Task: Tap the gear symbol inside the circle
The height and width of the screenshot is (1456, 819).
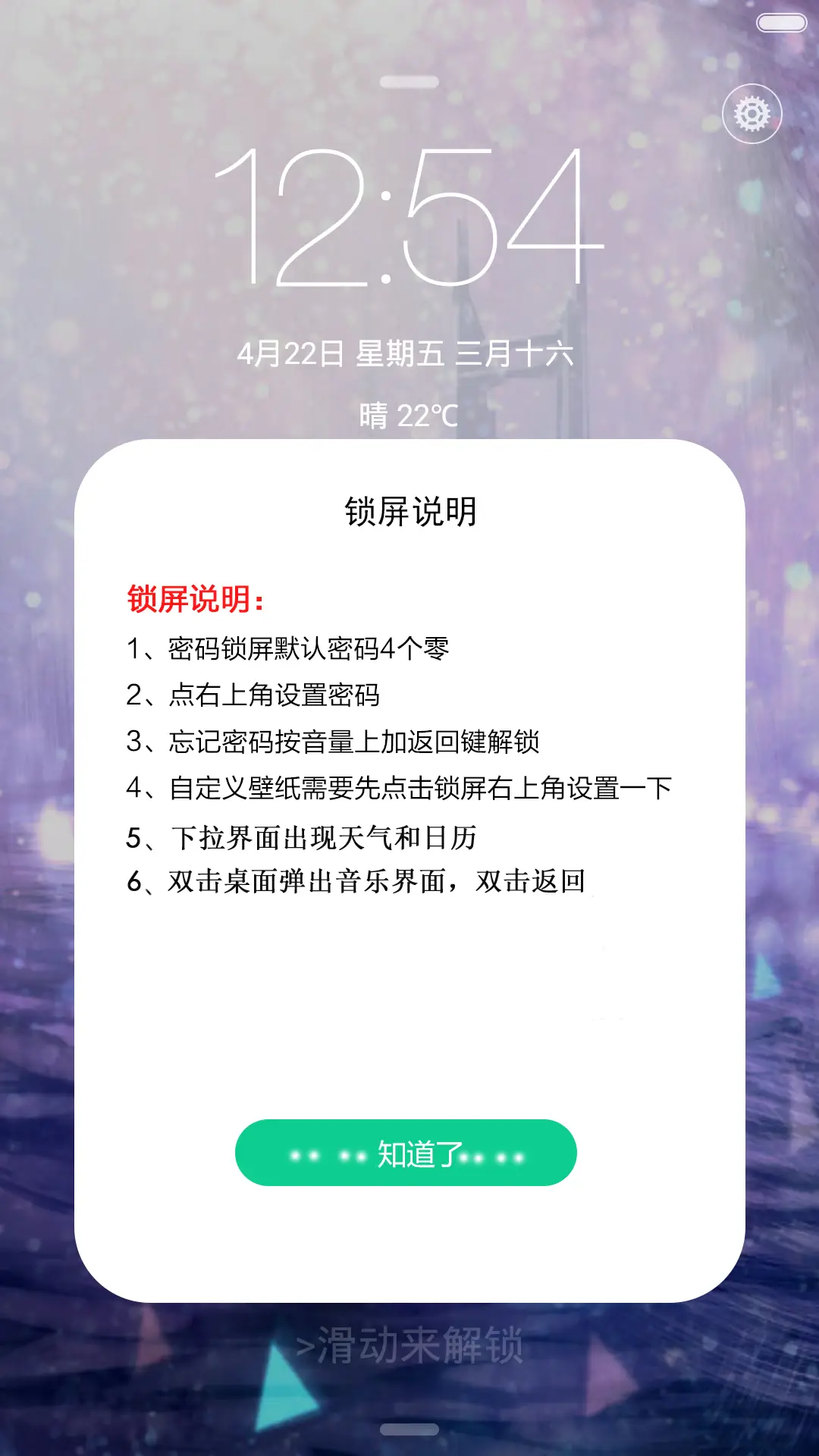Action: coord(751,112)
